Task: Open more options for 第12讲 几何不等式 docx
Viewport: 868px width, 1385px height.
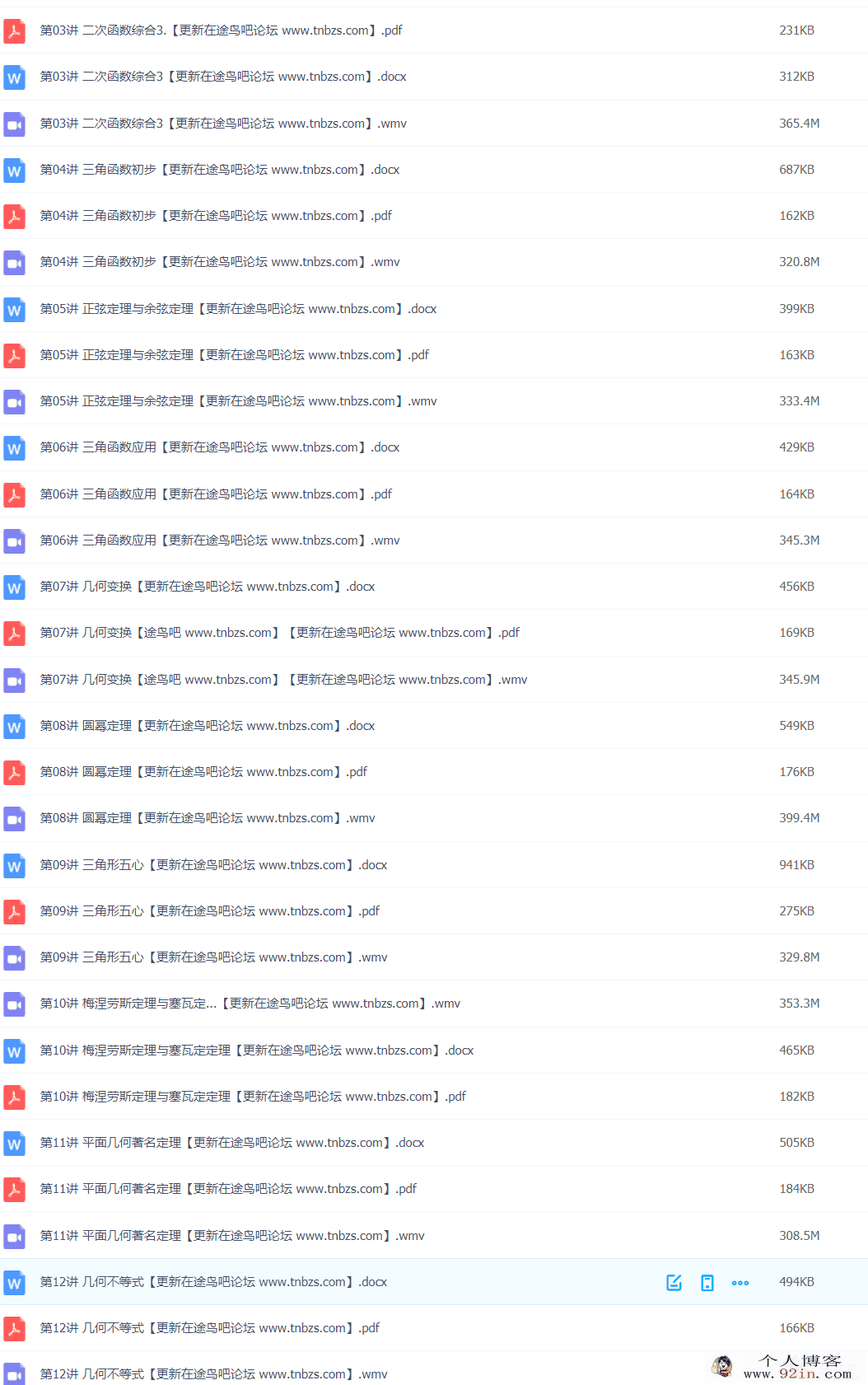Action: [740, 1283]
